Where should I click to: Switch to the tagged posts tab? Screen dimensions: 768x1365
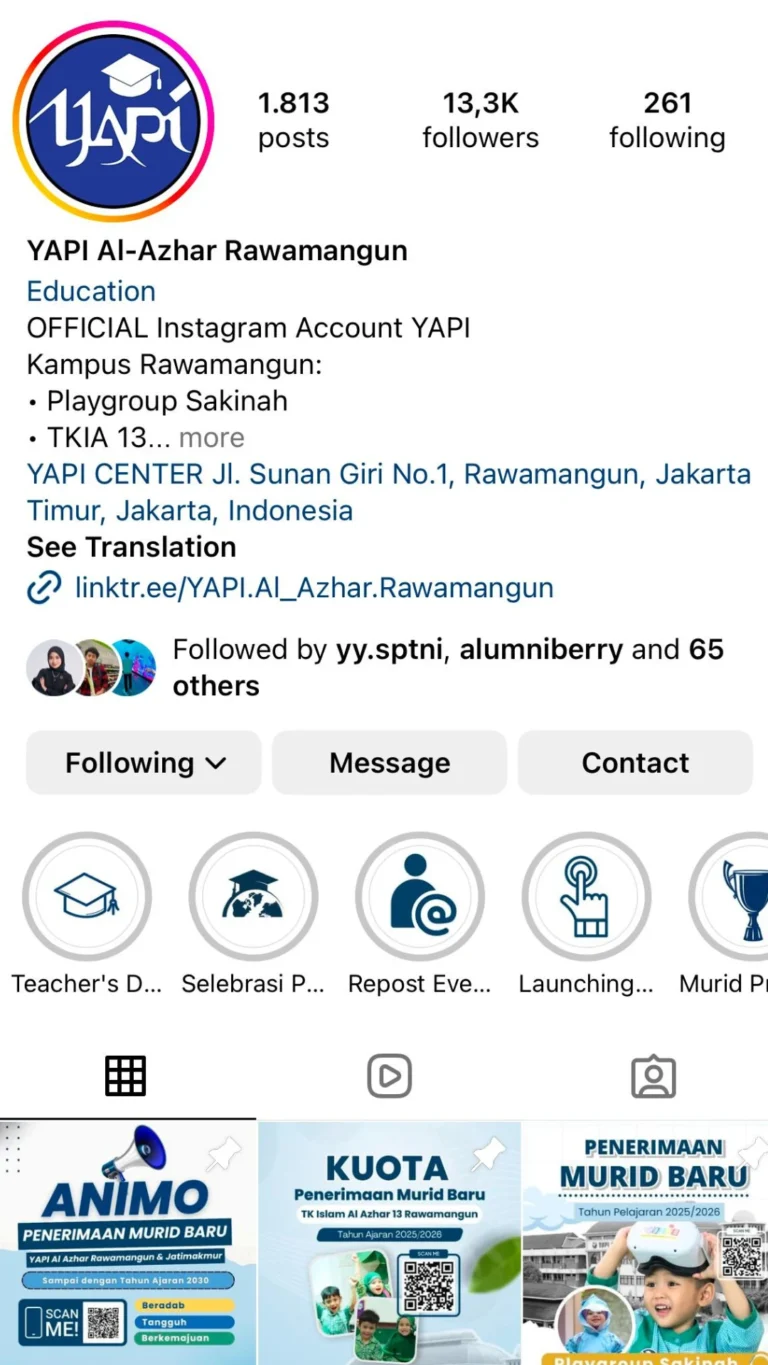coord(653,1076)
